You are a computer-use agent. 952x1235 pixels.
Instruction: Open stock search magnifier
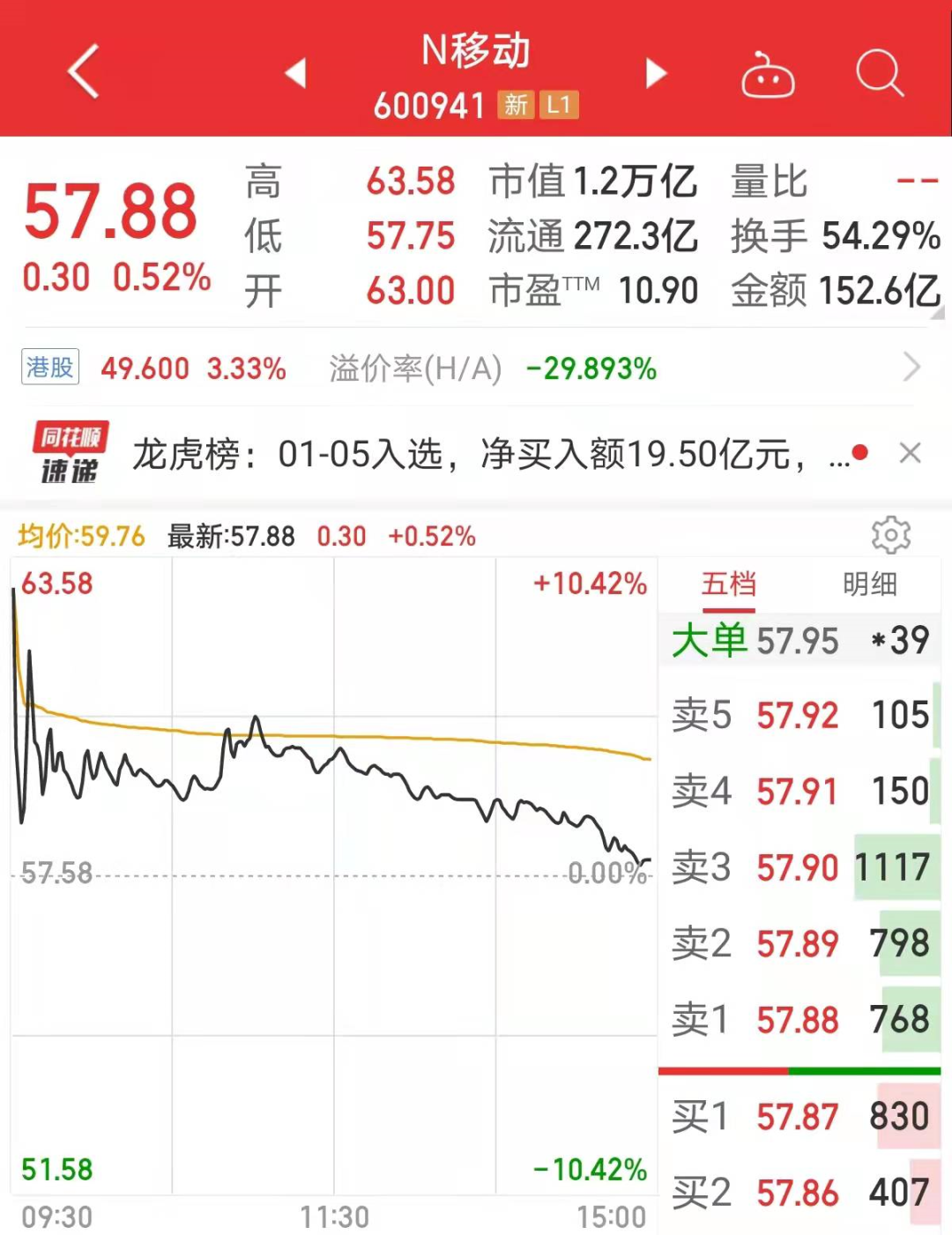pos(879,73)
